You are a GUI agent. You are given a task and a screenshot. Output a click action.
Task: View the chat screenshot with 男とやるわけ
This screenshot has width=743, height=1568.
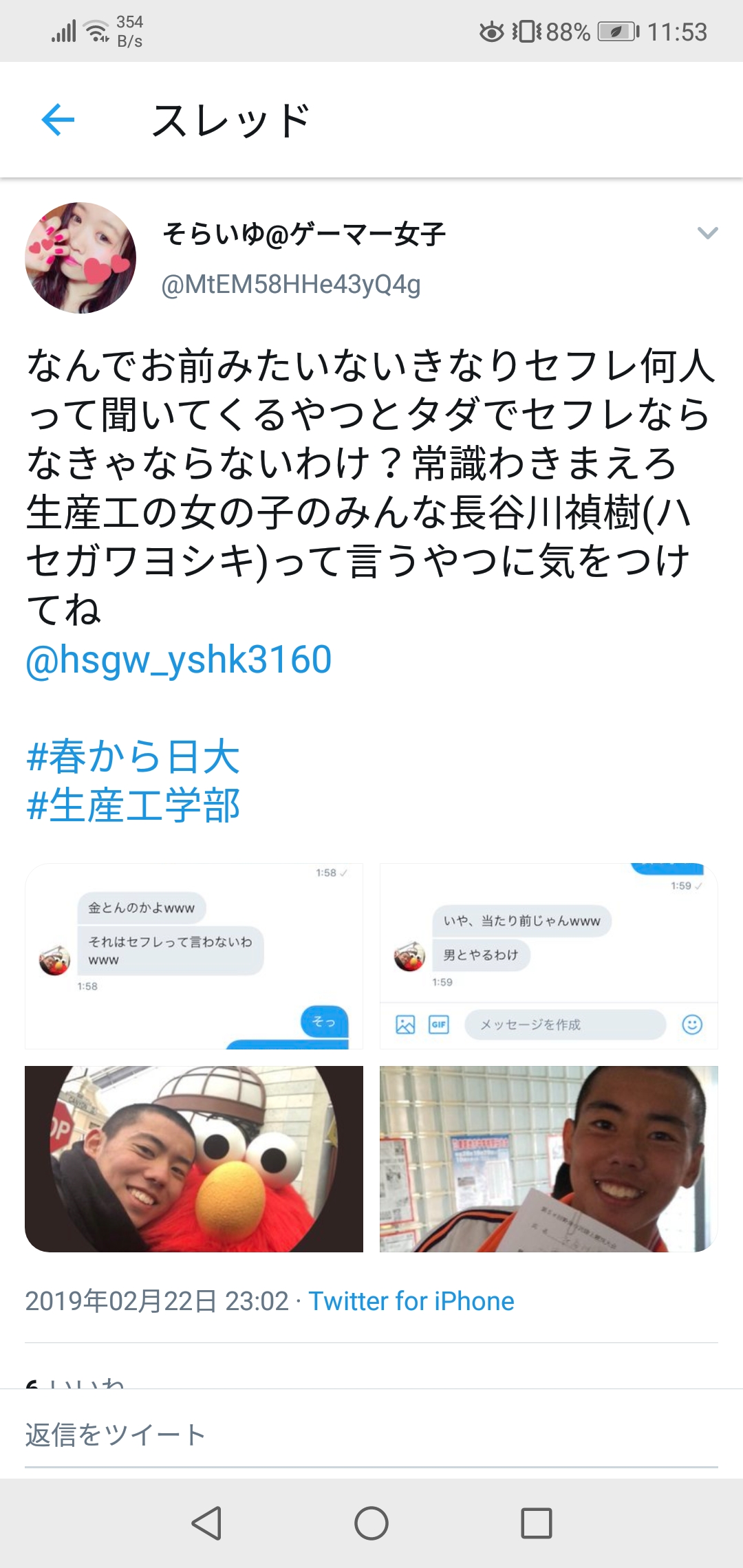tap(548, 956)
